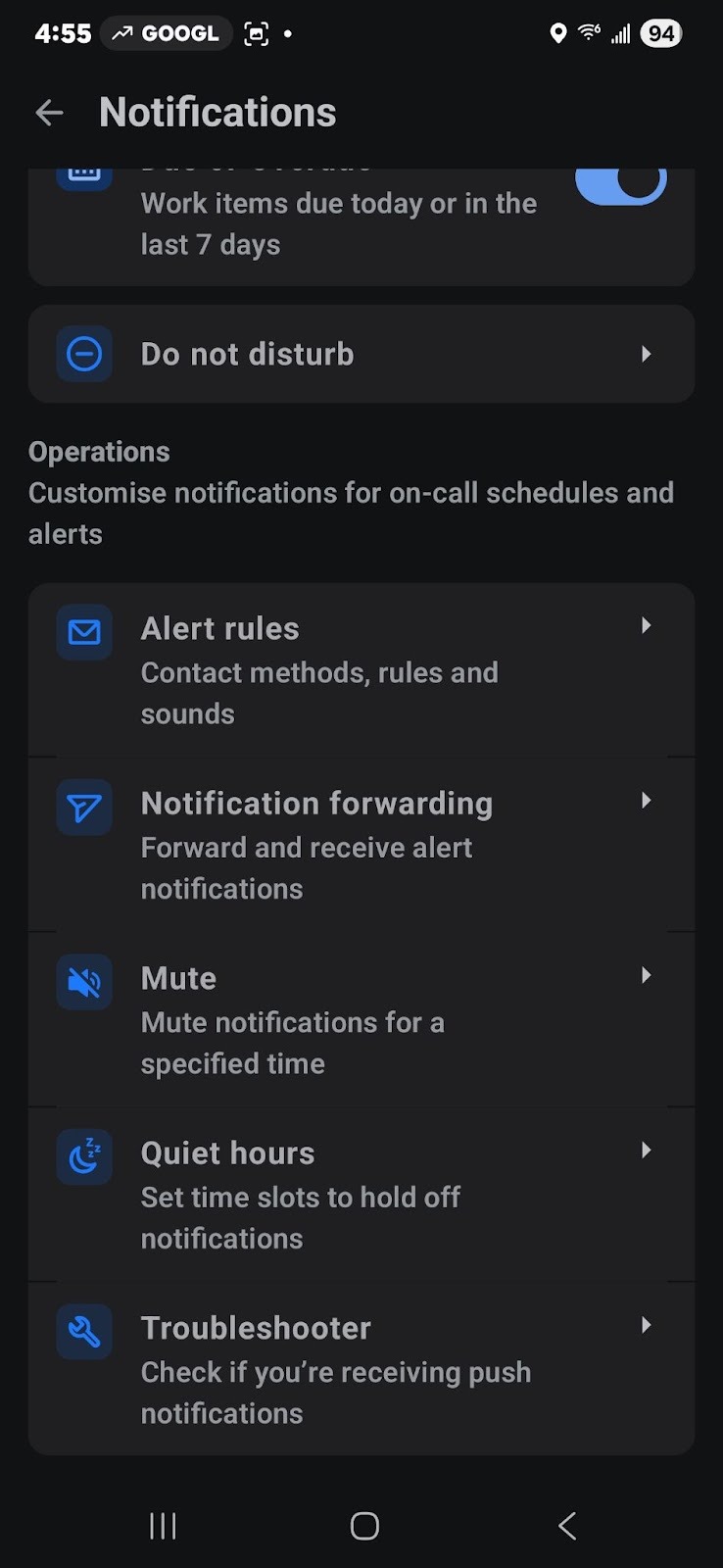Toggle the work items due switch
723x1568 pixels.
[621, 184]
